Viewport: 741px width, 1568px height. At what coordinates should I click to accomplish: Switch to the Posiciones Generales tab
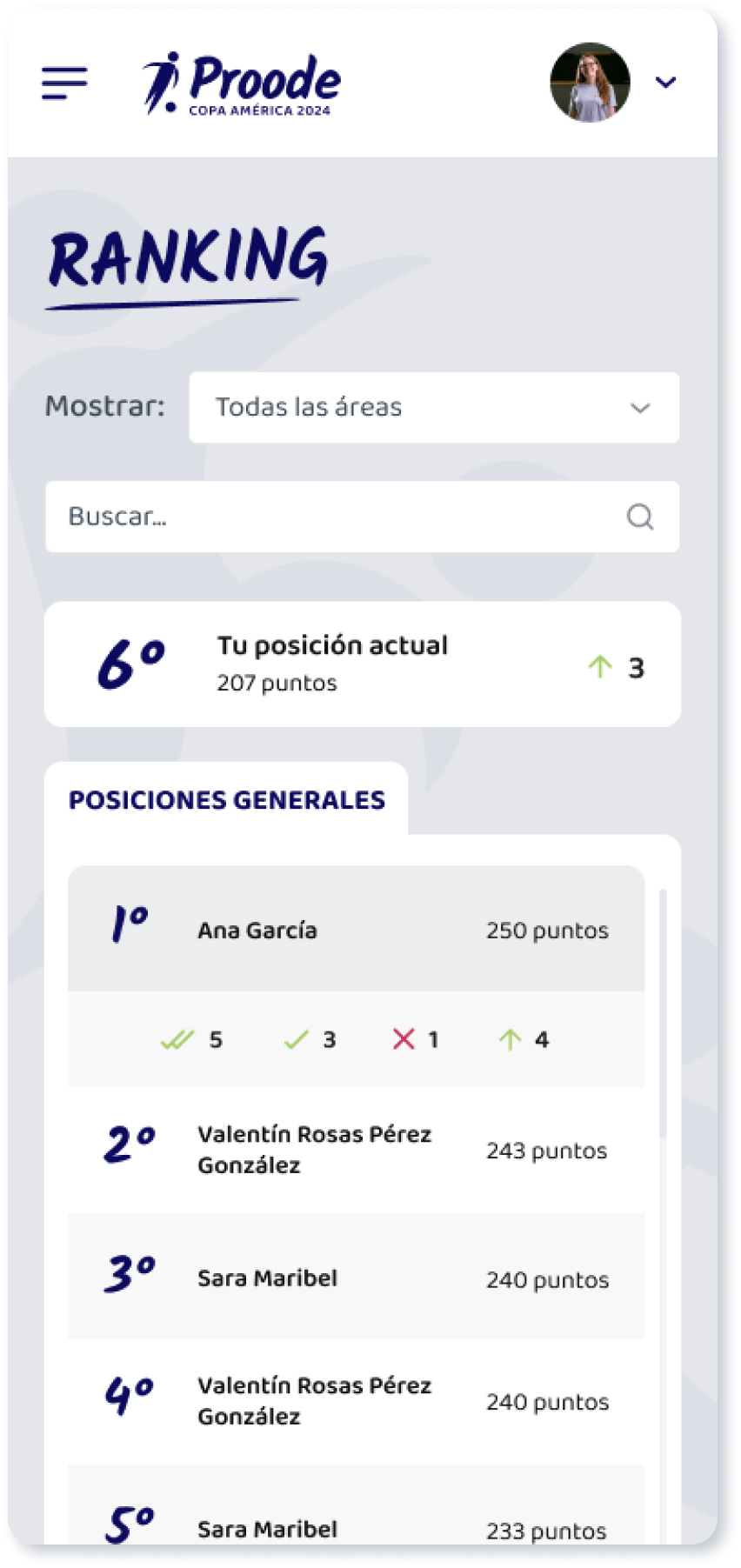coord(228,799)
